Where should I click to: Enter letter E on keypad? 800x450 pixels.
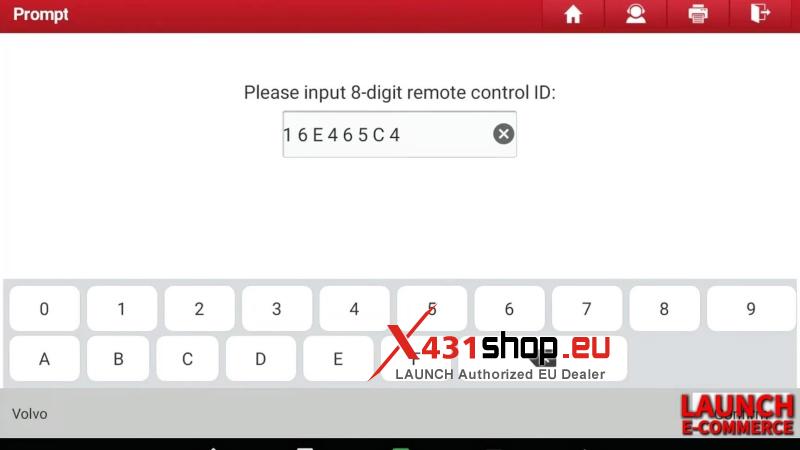click(x=338, y=359)
